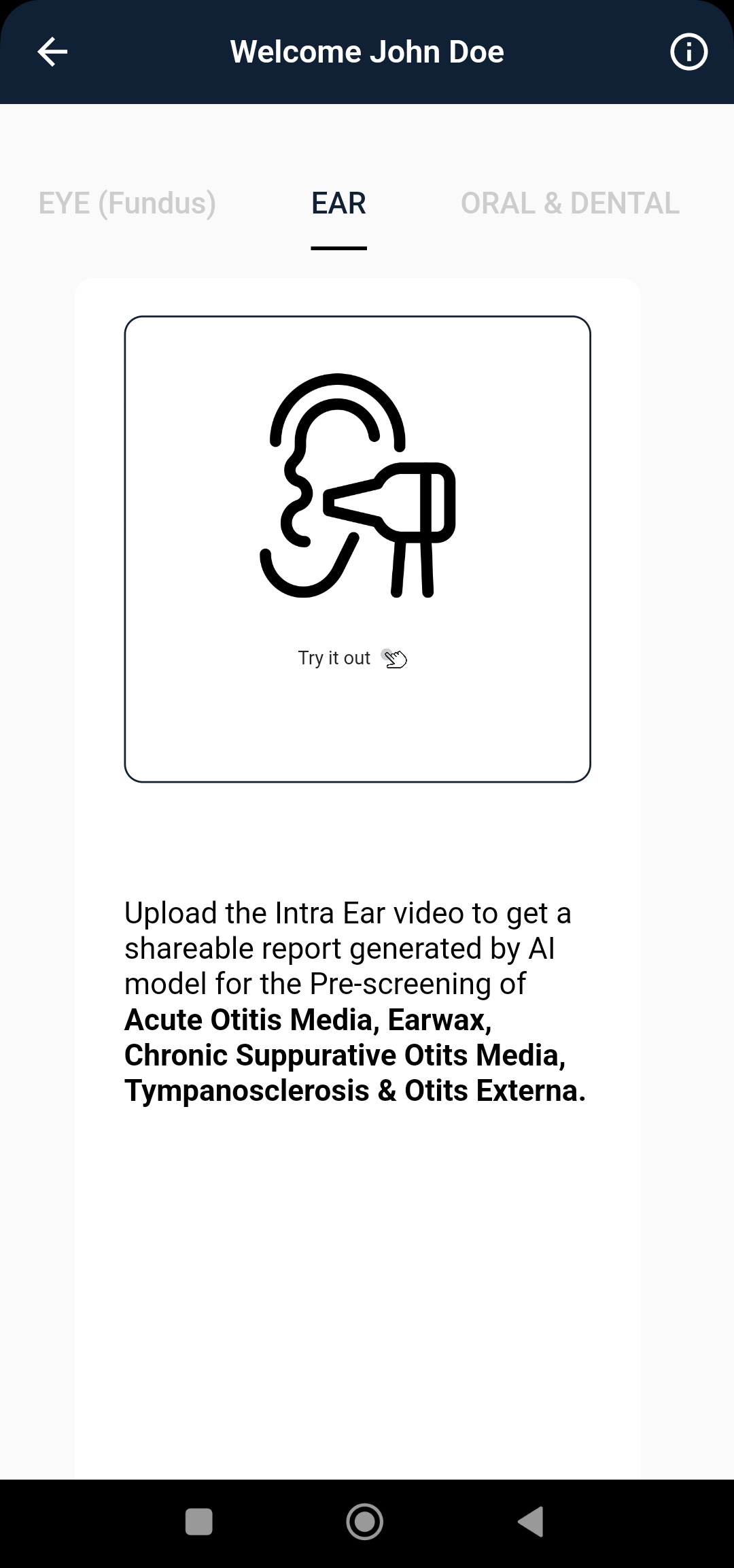Screen dimensions: 734x1568
Task: Select the EAR tab
Action: [338, 203]
